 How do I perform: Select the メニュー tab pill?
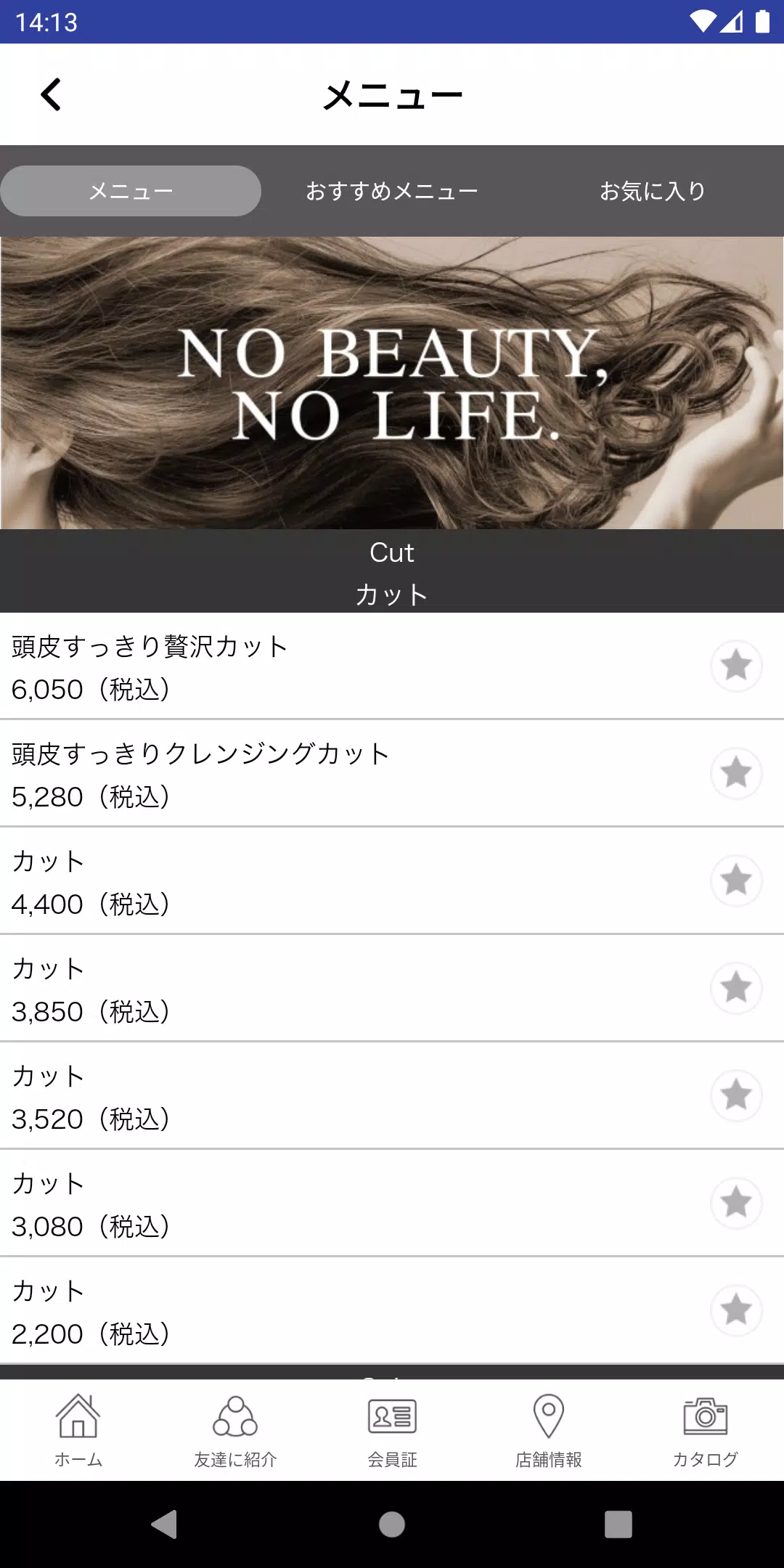coord(131,190)
